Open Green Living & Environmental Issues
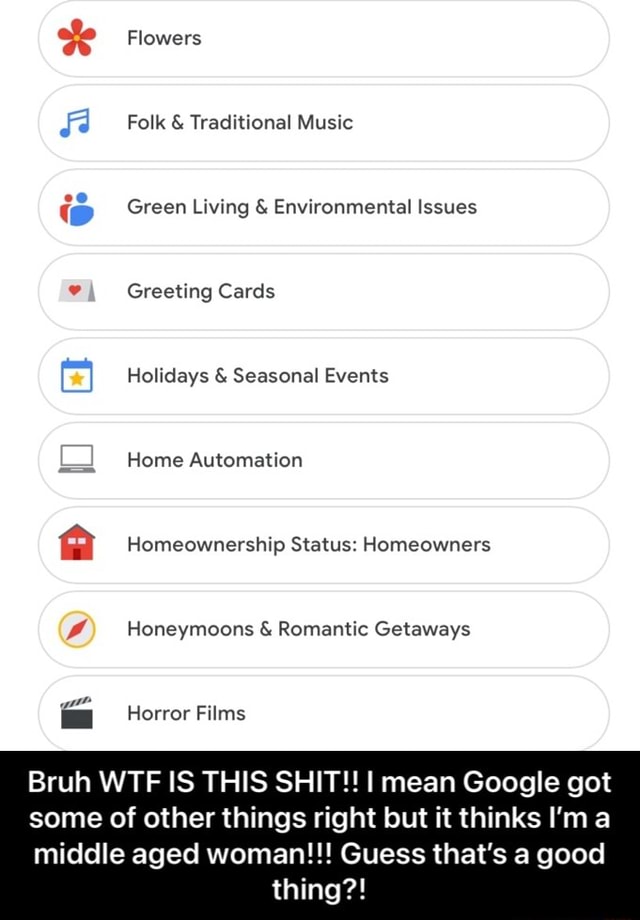This screenshot has width=640, height=920. click(x=324, y=207)
